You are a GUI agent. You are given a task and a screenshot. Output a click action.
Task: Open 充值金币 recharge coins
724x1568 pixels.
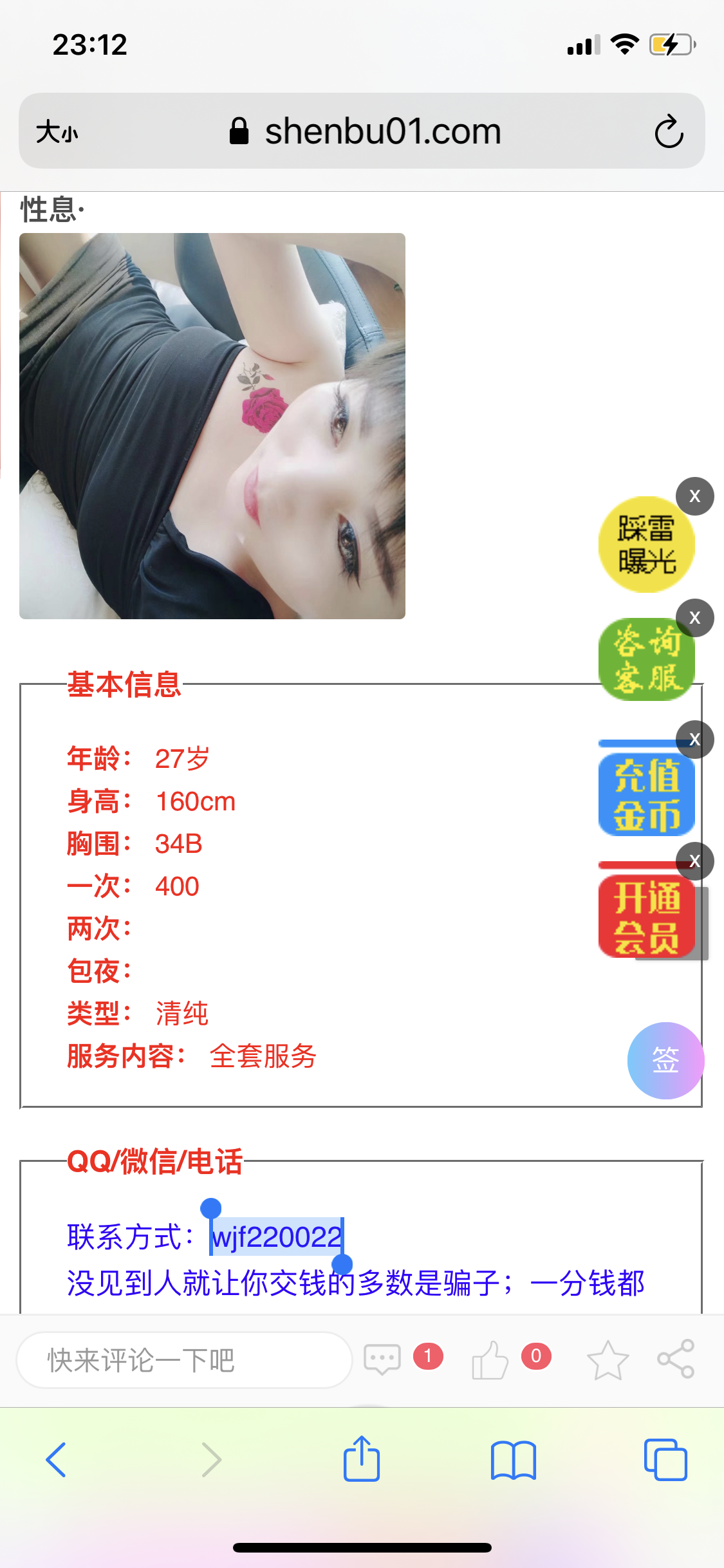coord(645,794)
